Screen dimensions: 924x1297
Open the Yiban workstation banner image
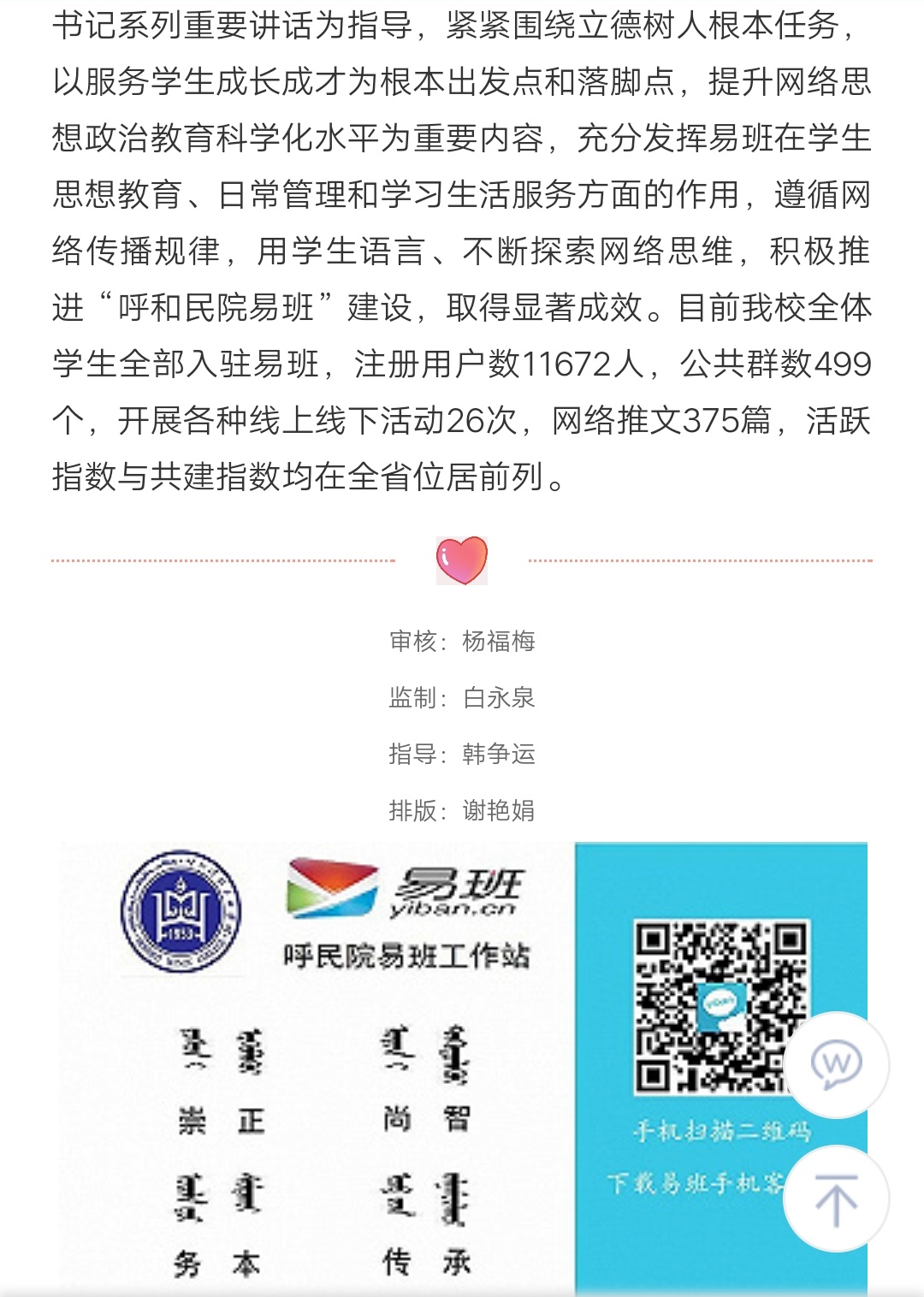[x=411, y=1069]
